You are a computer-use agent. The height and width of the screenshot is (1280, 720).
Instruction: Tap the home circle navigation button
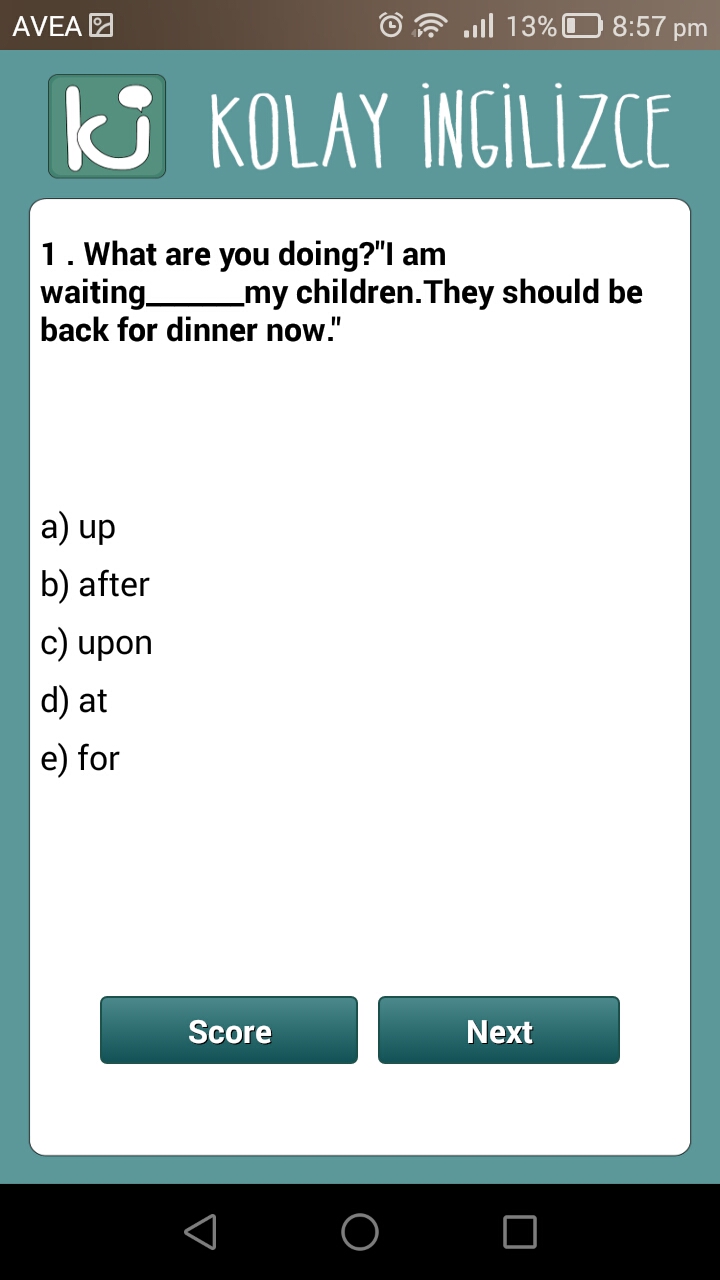click(x=360, y=1232)
